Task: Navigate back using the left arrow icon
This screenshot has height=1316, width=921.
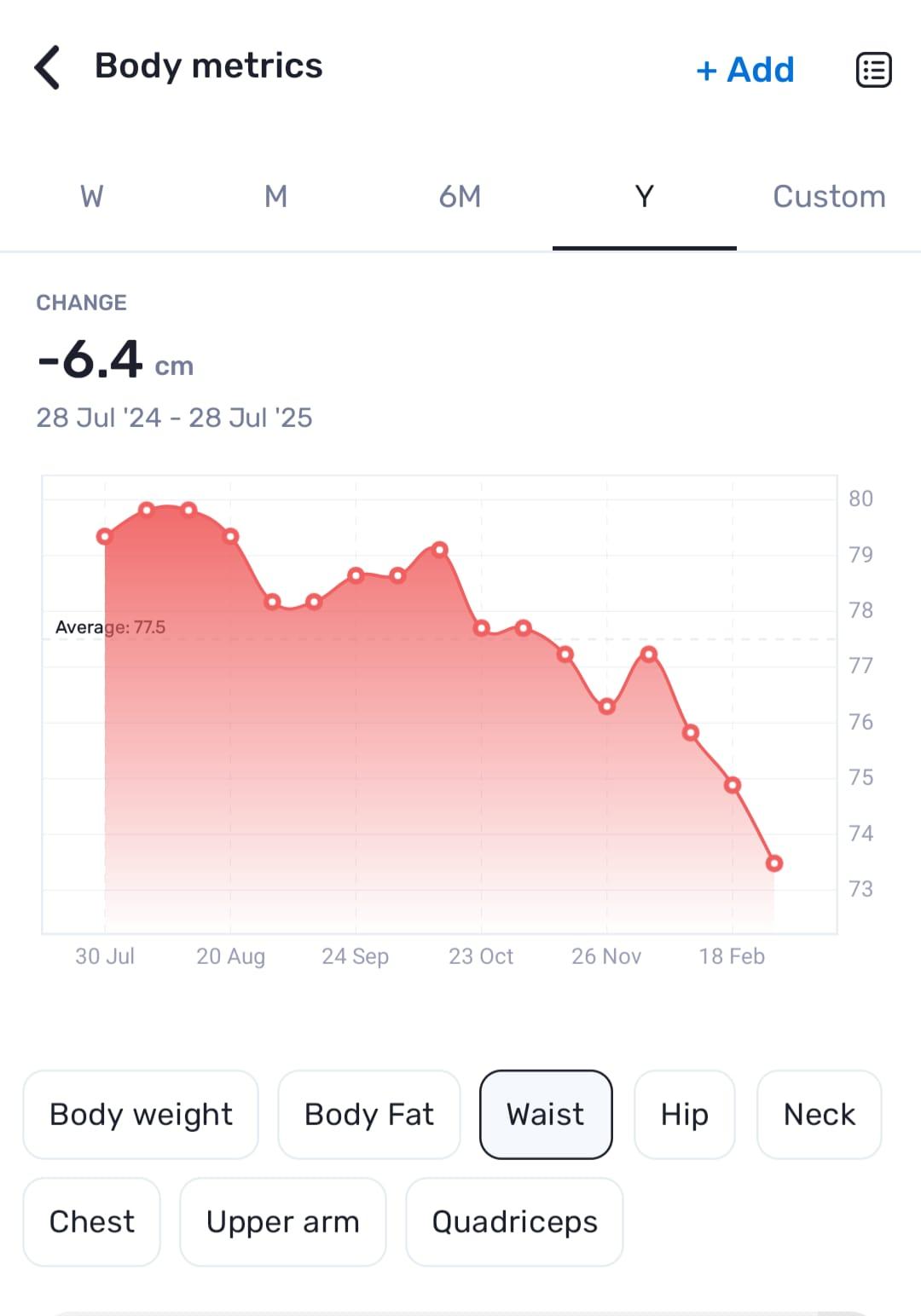Action: (x=47, y=68)
